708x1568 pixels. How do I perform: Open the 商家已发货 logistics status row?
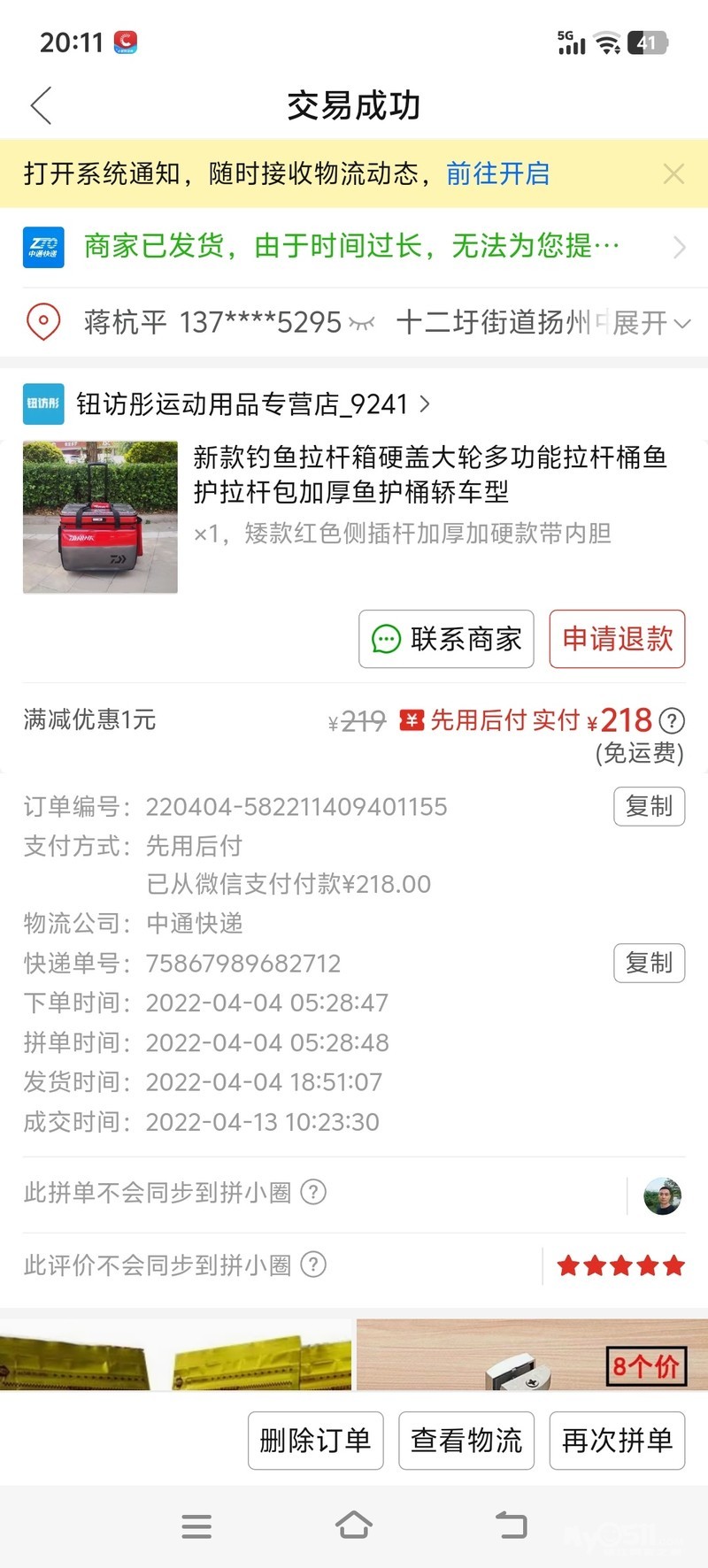[x=354, y=247]
